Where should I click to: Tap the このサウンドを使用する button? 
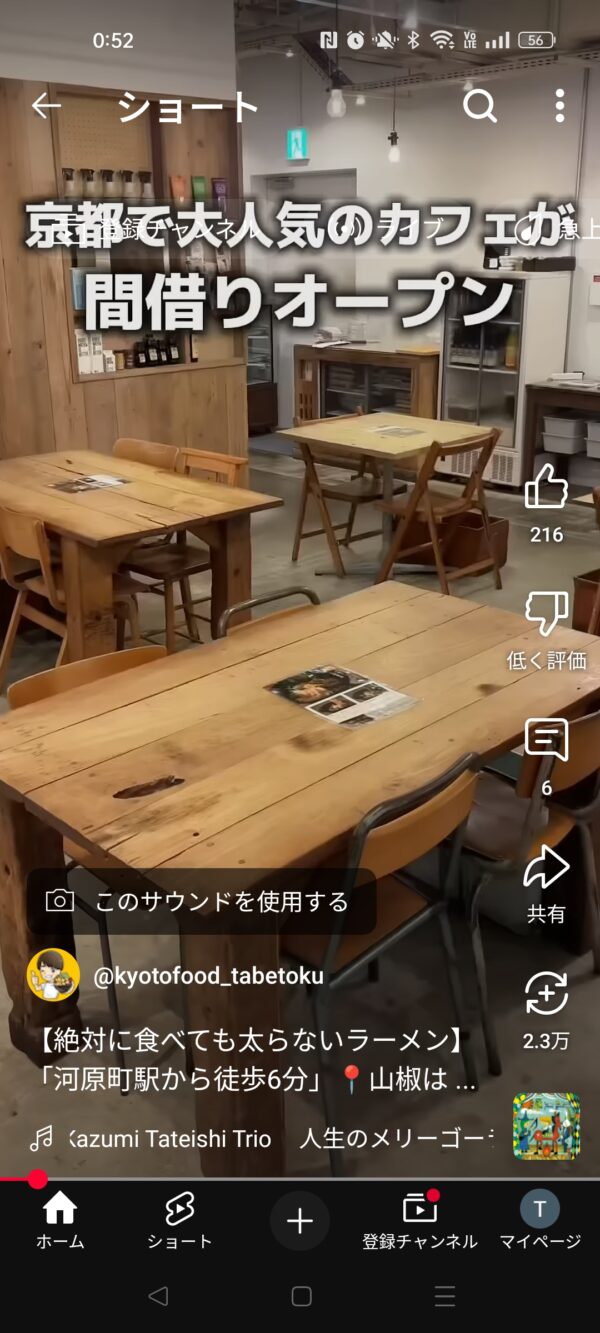coord(201,902)
